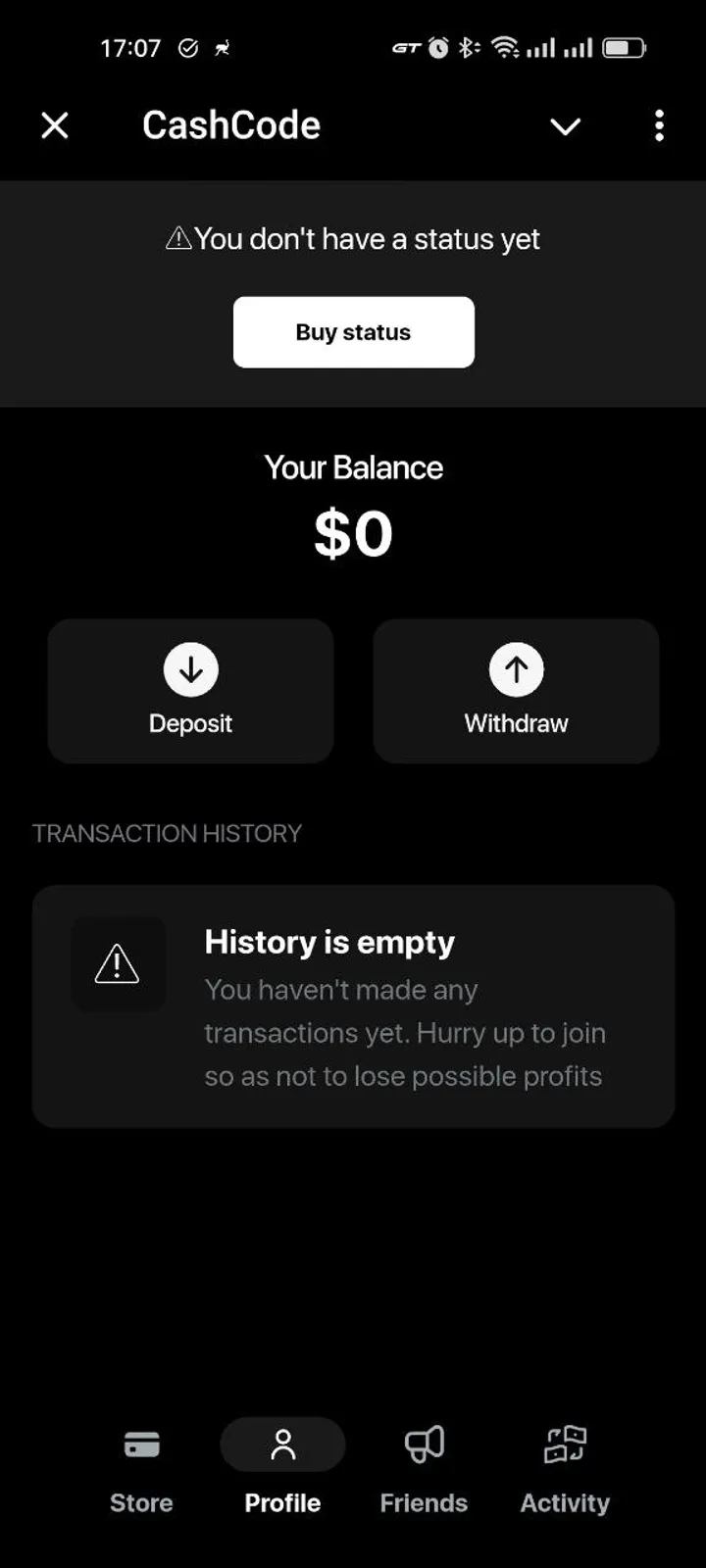Viewport: 706px width, 1568px height.
Task: Tap the Friends megaphone icon
Action: pyautogui.click(x=423, y=1443)
